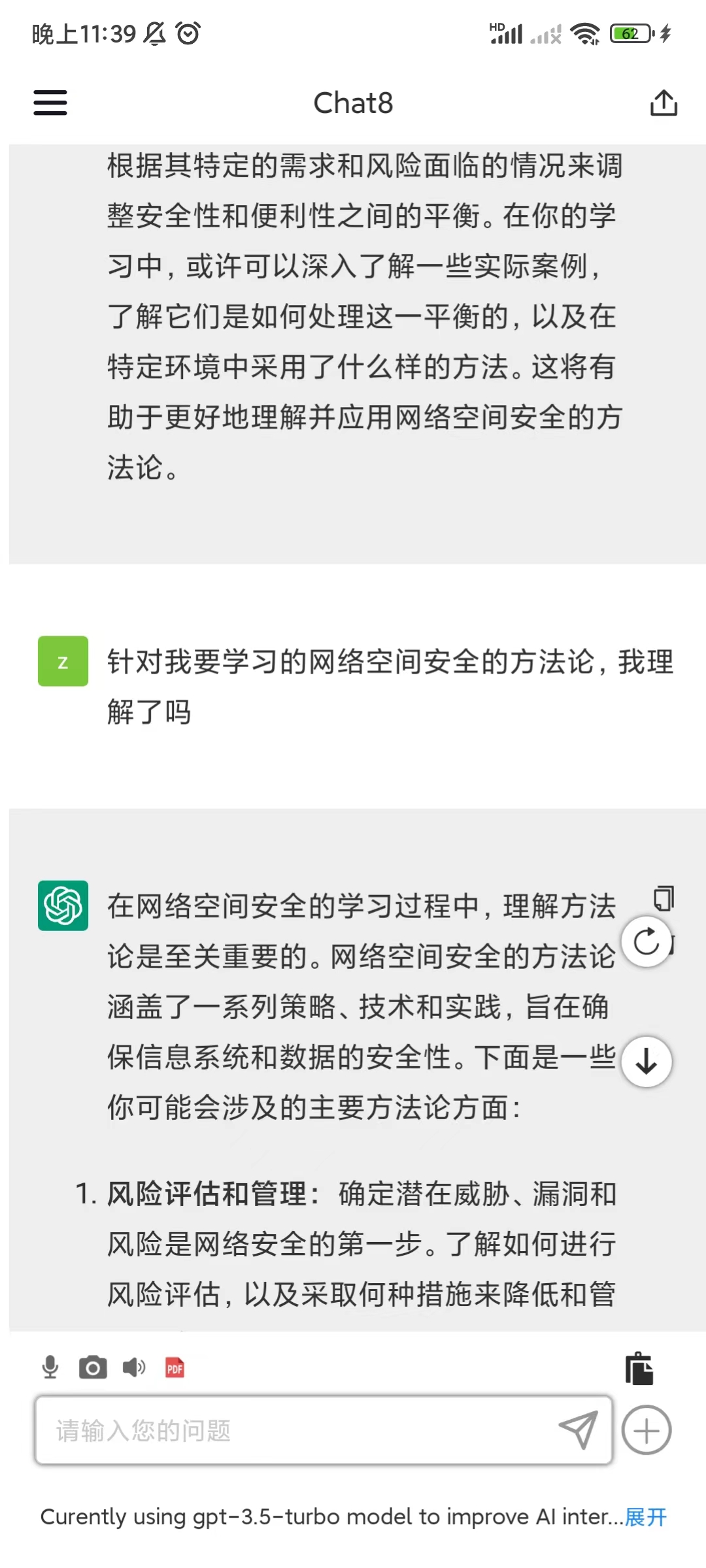This screenshot has width=706, height=1568.
Task: Paste from the clipboard icon
Action: point(639,1368)
